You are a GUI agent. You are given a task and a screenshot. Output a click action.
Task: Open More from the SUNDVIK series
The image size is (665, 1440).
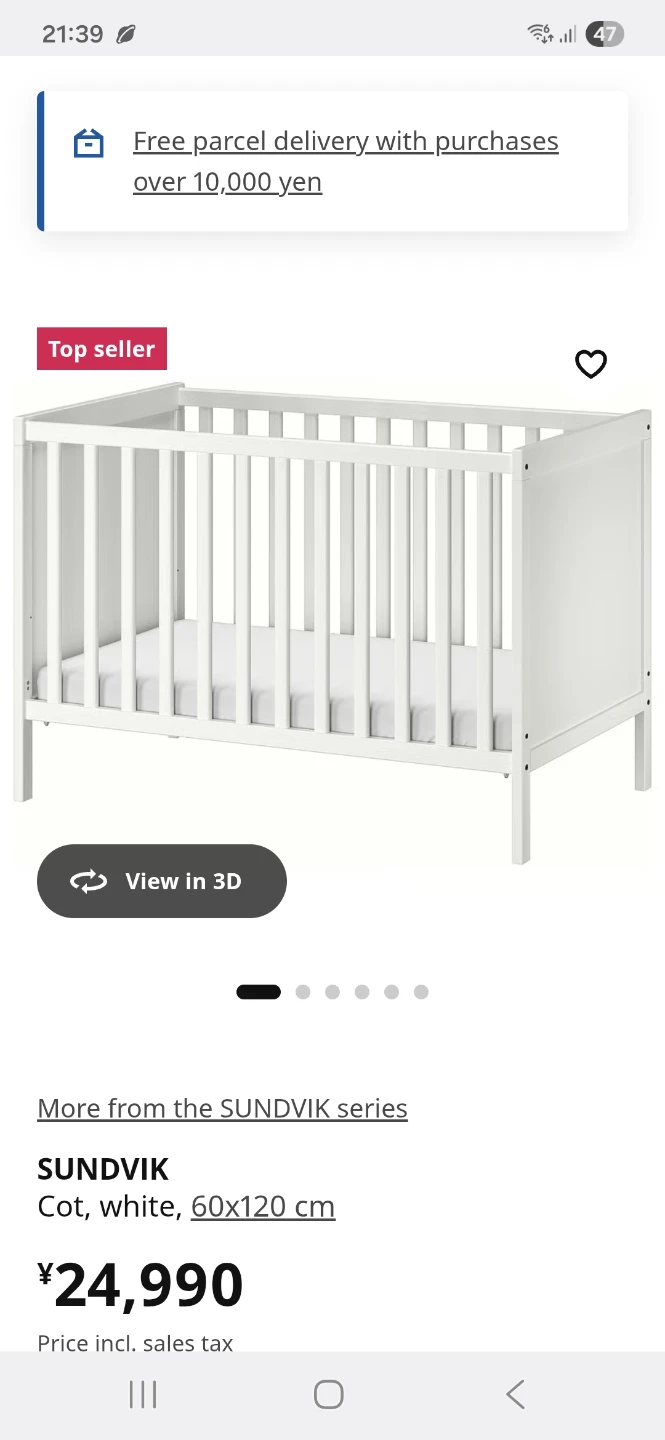[x=222, y=1108]
